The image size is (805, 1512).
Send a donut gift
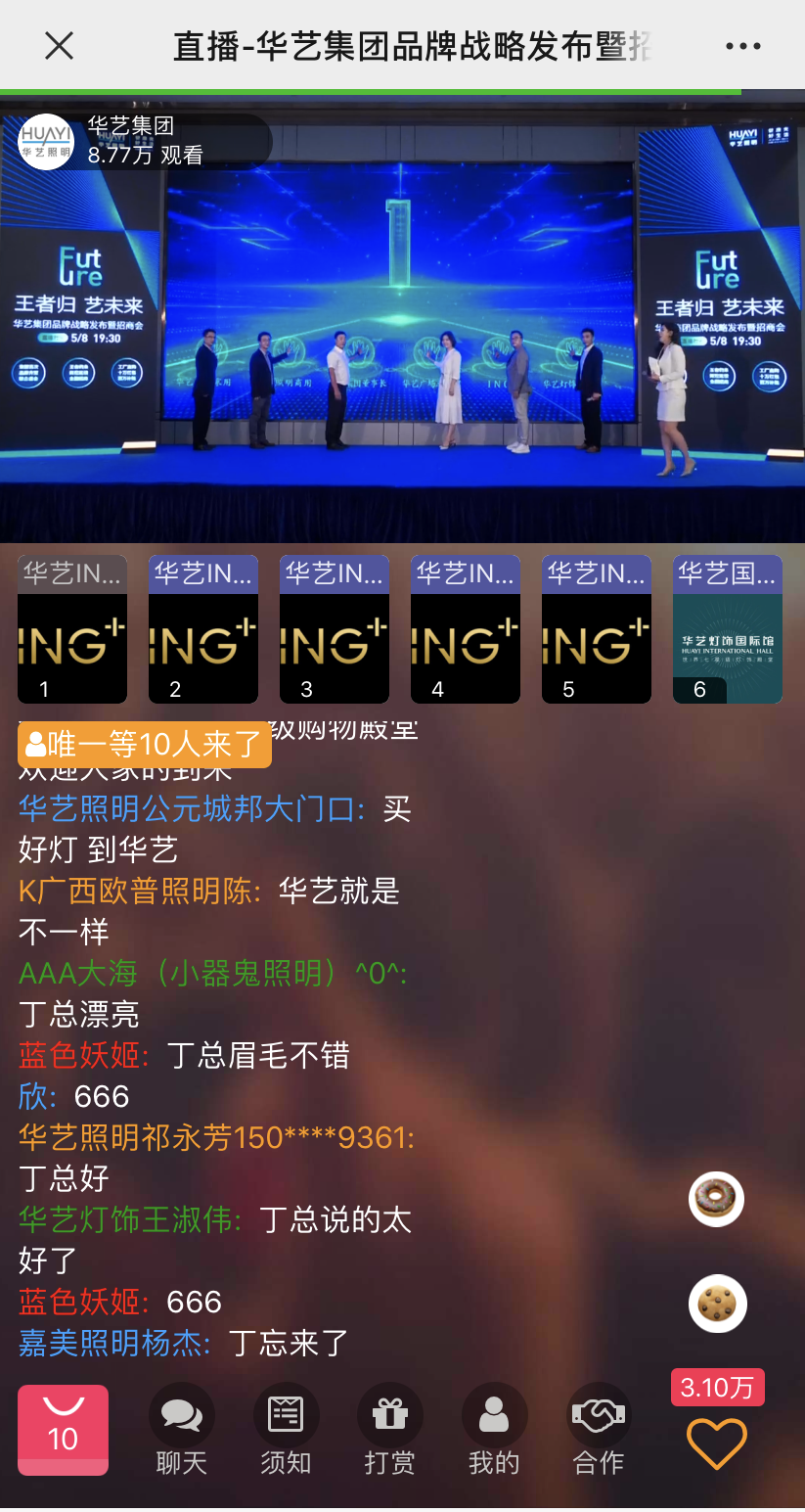[716, 1198]
